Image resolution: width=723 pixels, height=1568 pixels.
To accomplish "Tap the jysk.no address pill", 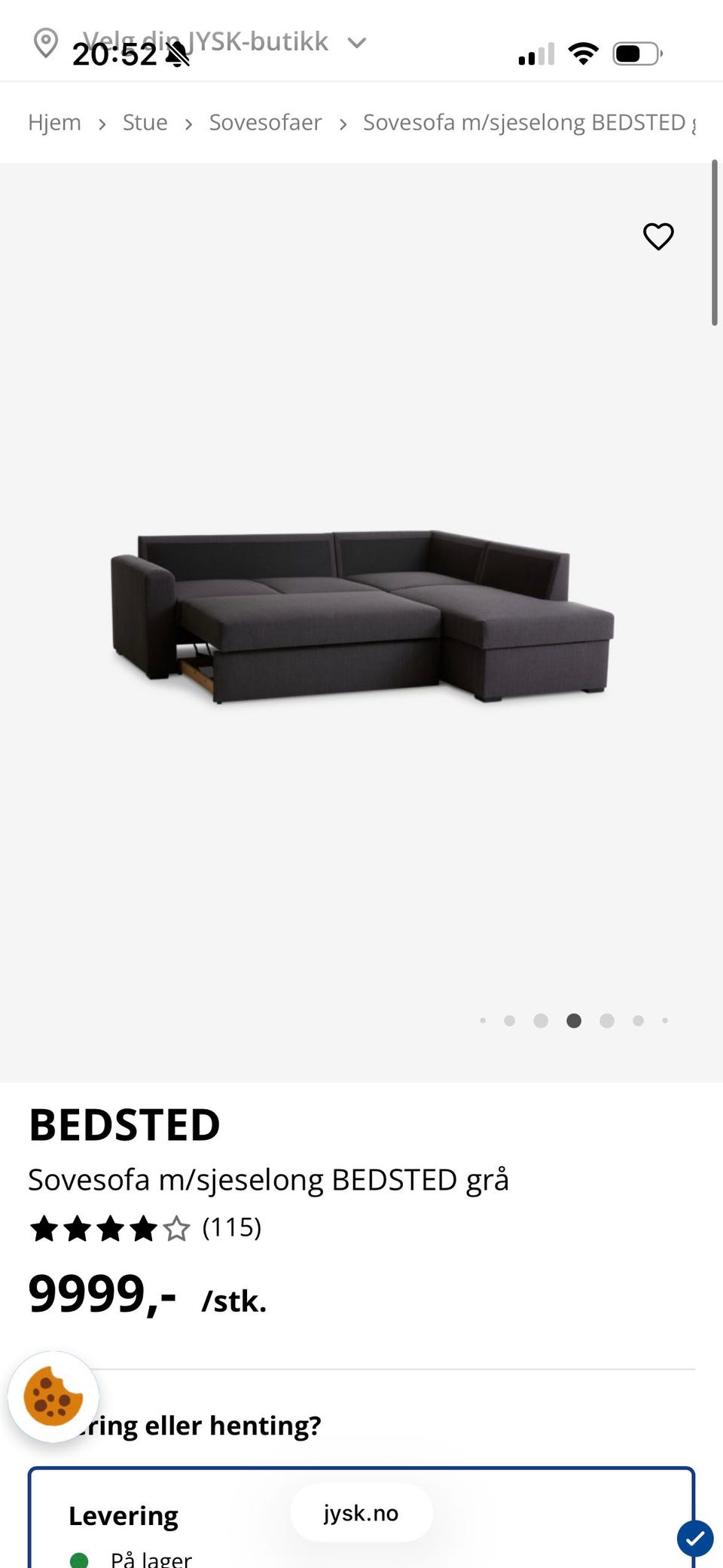I will (361, 1513).
